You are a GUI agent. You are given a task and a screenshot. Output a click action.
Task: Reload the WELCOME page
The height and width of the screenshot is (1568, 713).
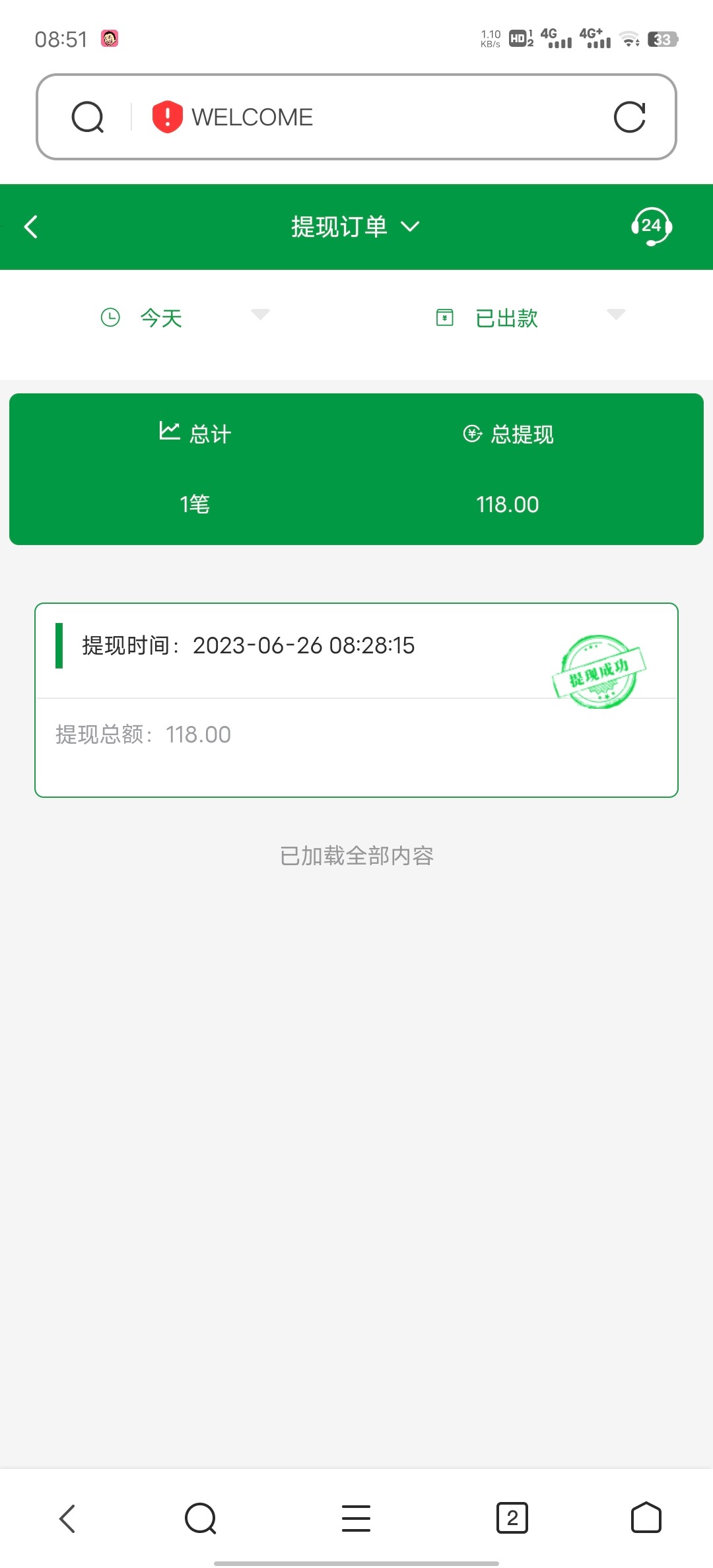629,117
